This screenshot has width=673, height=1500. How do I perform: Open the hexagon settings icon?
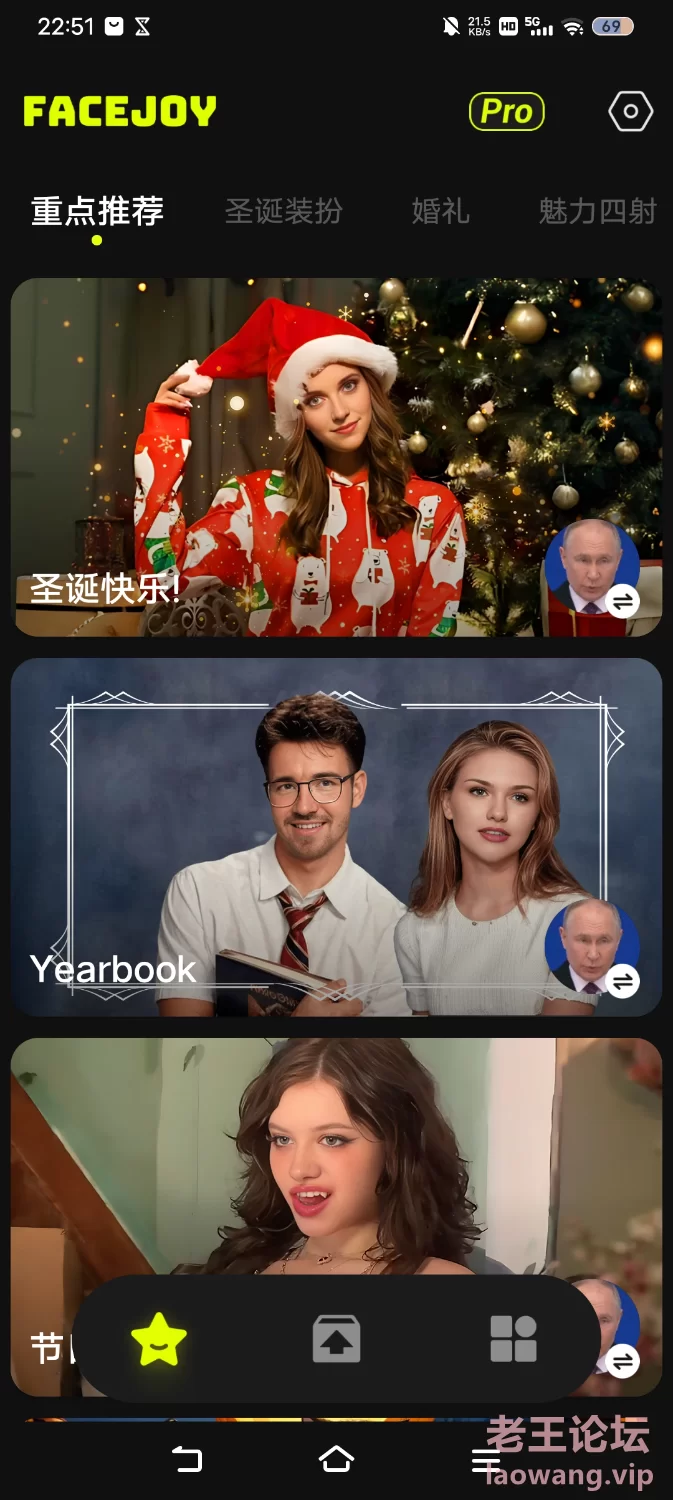coord(631,112)
